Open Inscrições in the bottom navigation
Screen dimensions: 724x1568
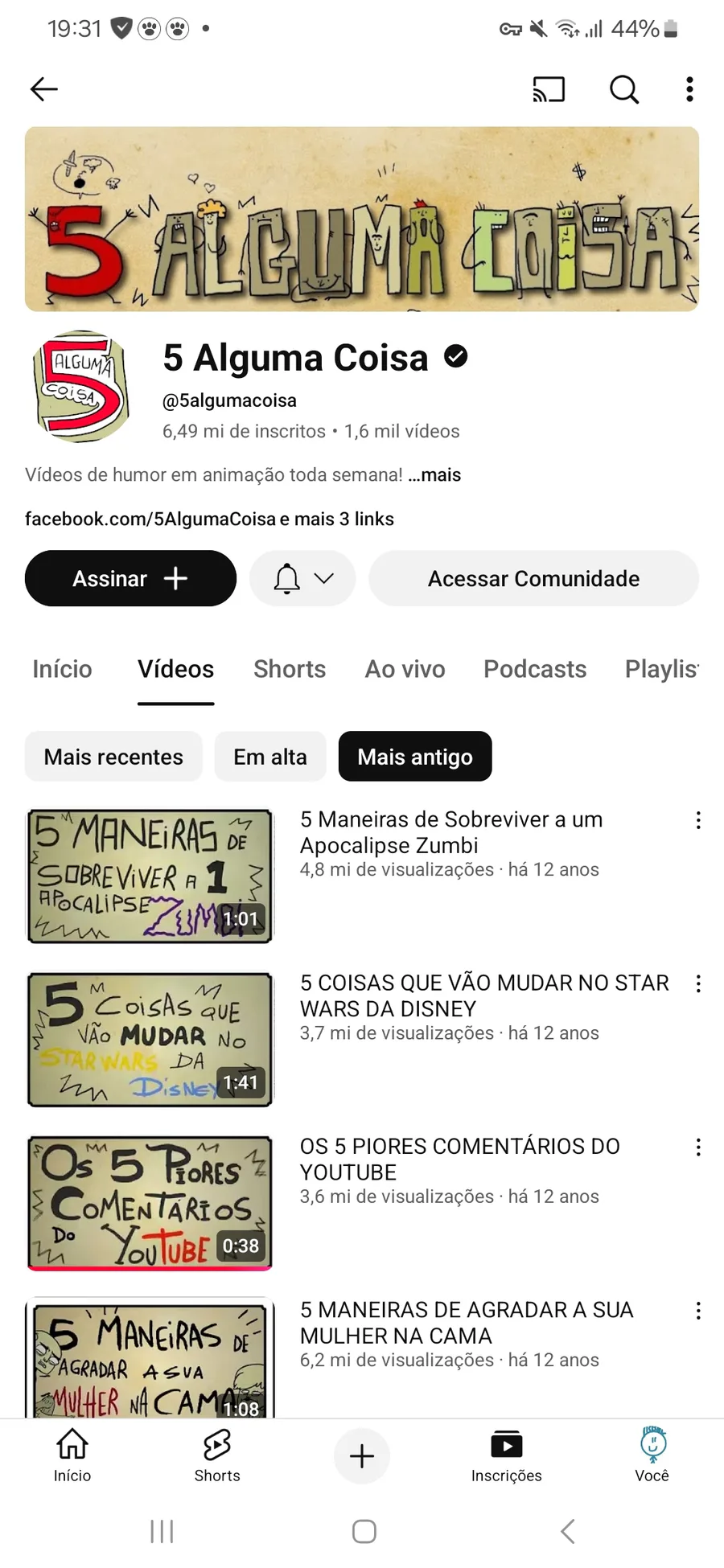pyautogui.click(x=506, y=1455)
